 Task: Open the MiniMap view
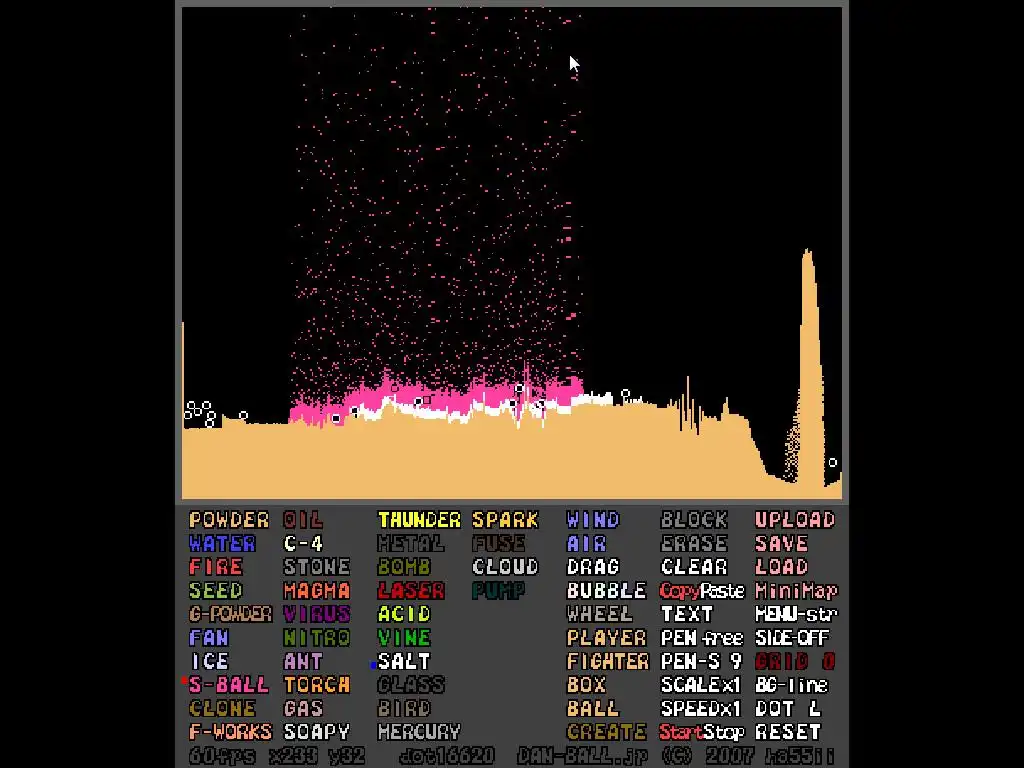tap(796, 591)
